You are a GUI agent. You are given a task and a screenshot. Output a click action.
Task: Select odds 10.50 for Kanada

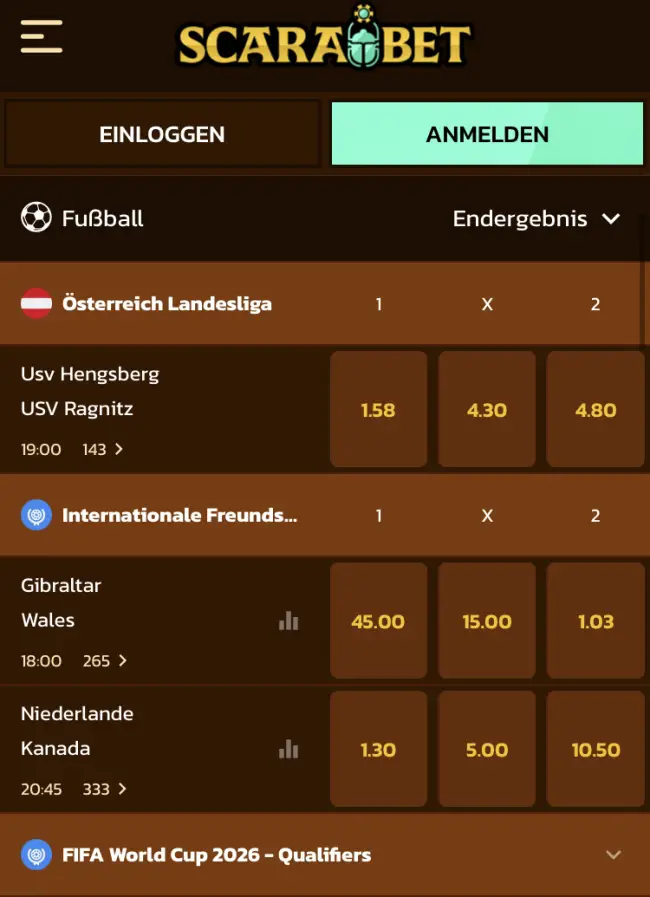595,749
